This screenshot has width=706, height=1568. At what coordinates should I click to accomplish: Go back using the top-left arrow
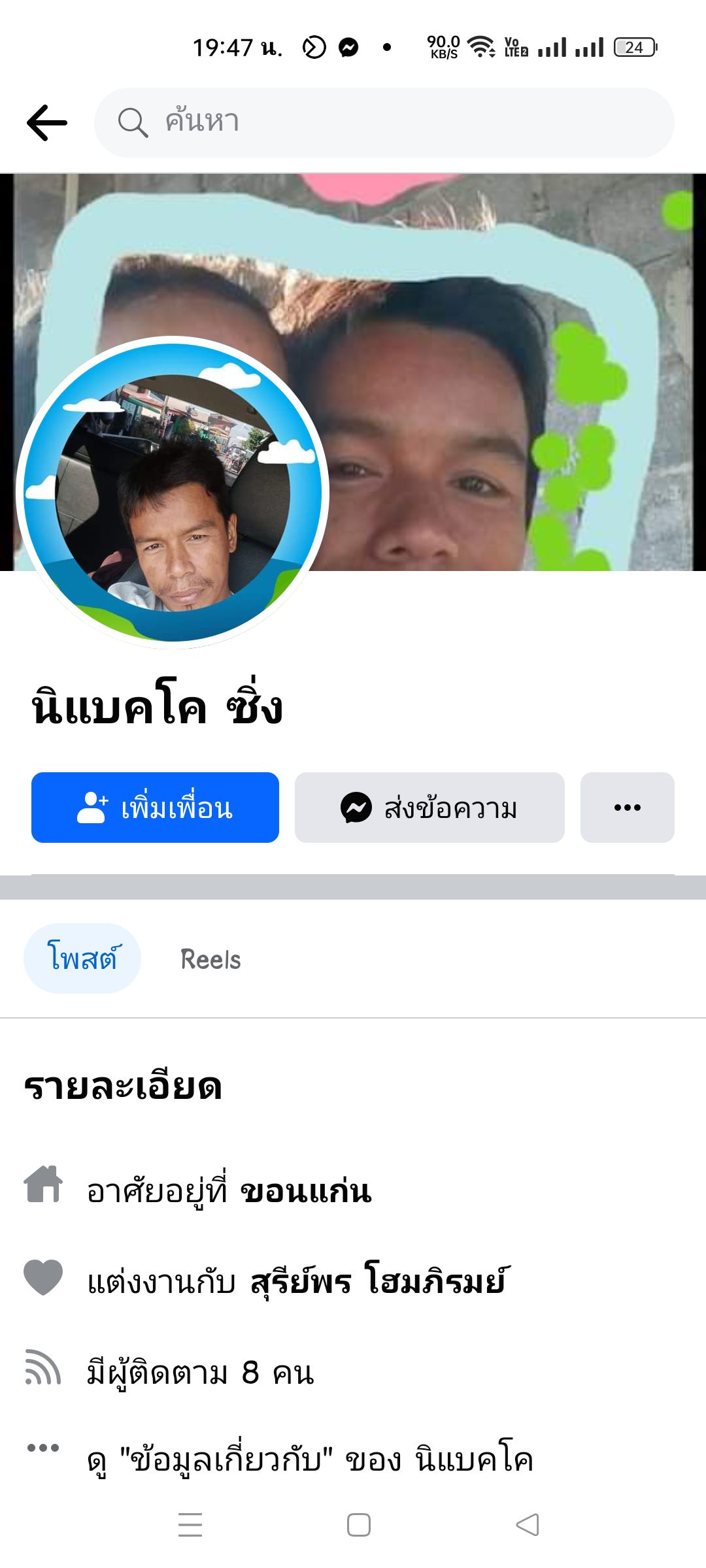point(46,122)
